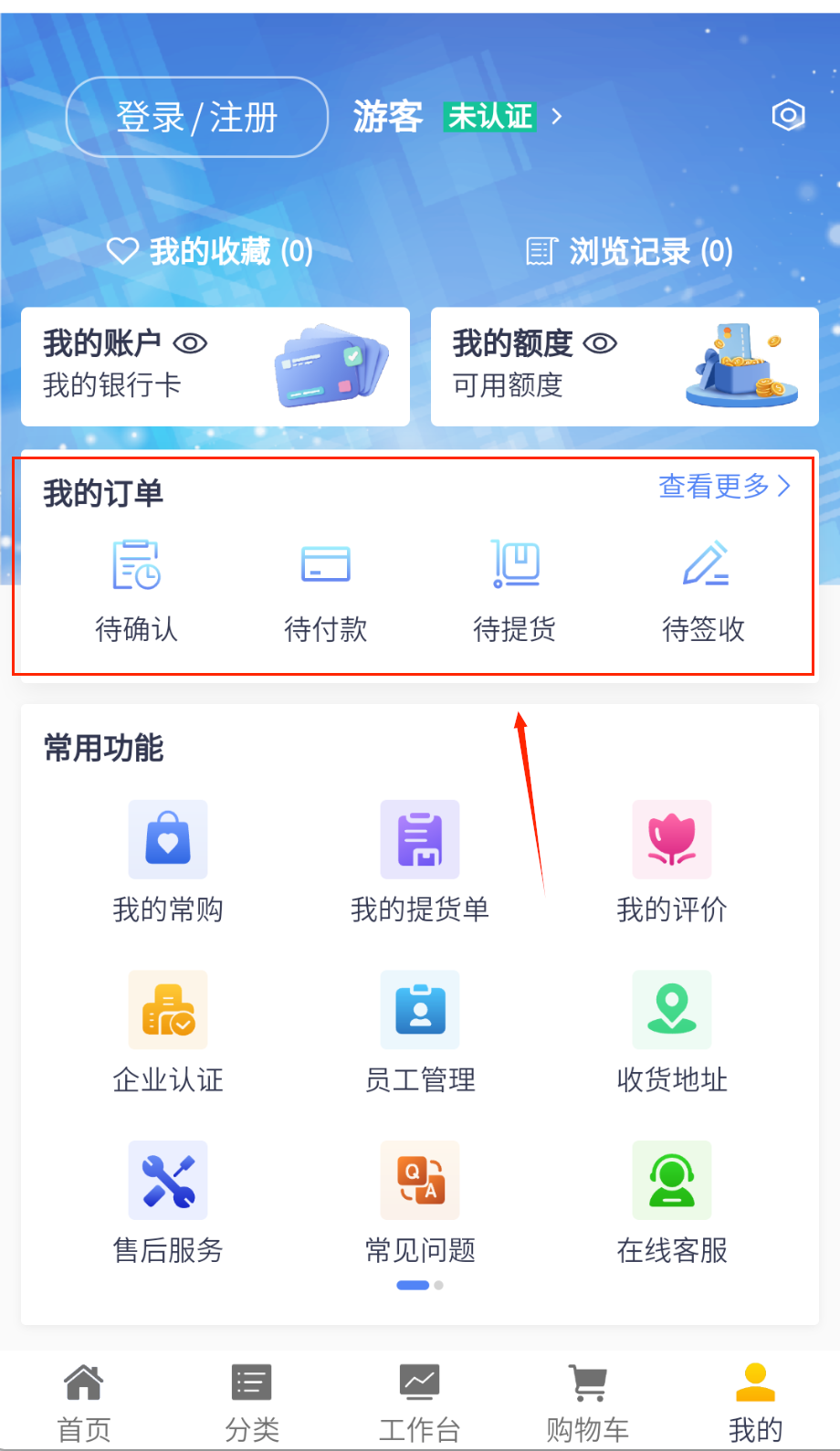This screenshot has height=1451, width=840.
Task: Open 我的收藏 favorites
Action: pos(210,251)
